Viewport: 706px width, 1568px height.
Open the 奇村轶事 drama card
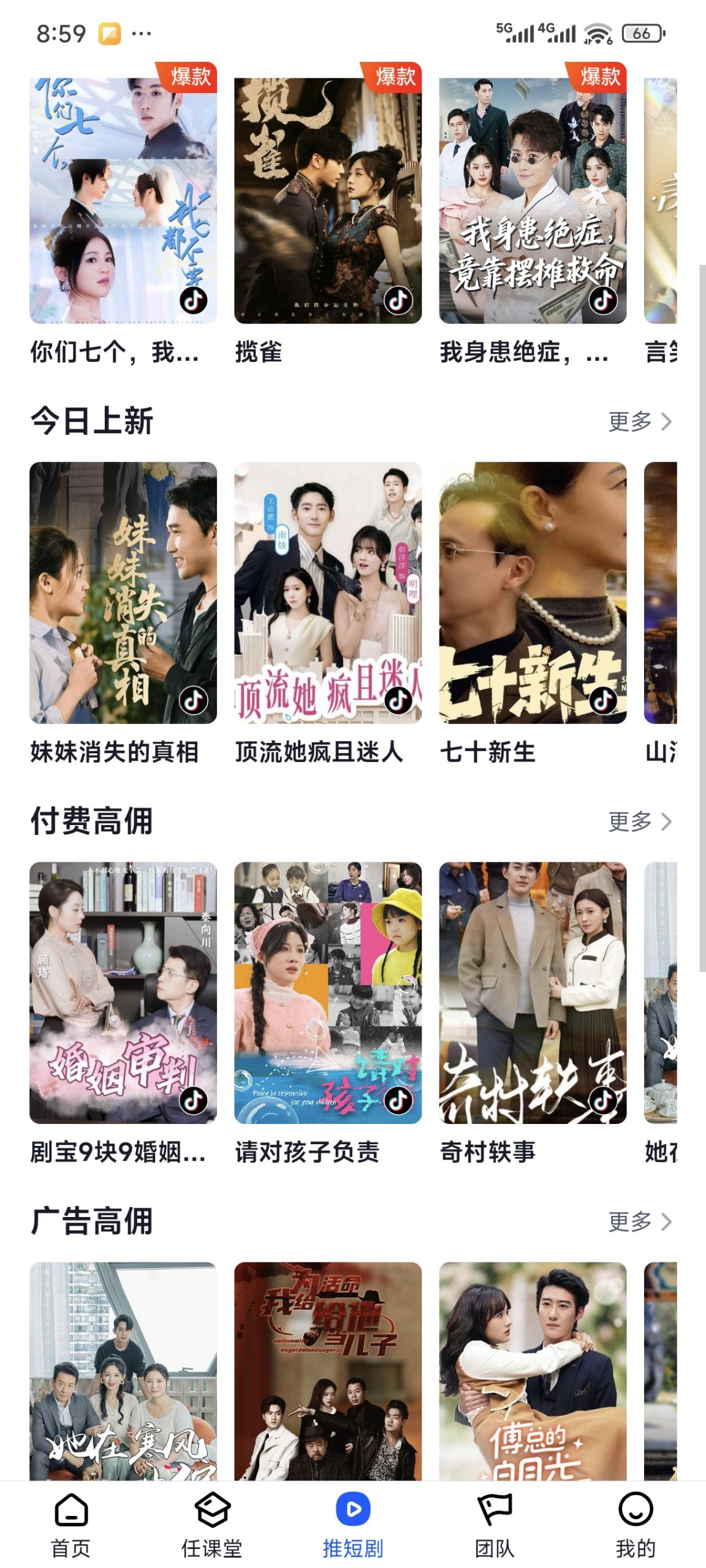coord(533,992)
